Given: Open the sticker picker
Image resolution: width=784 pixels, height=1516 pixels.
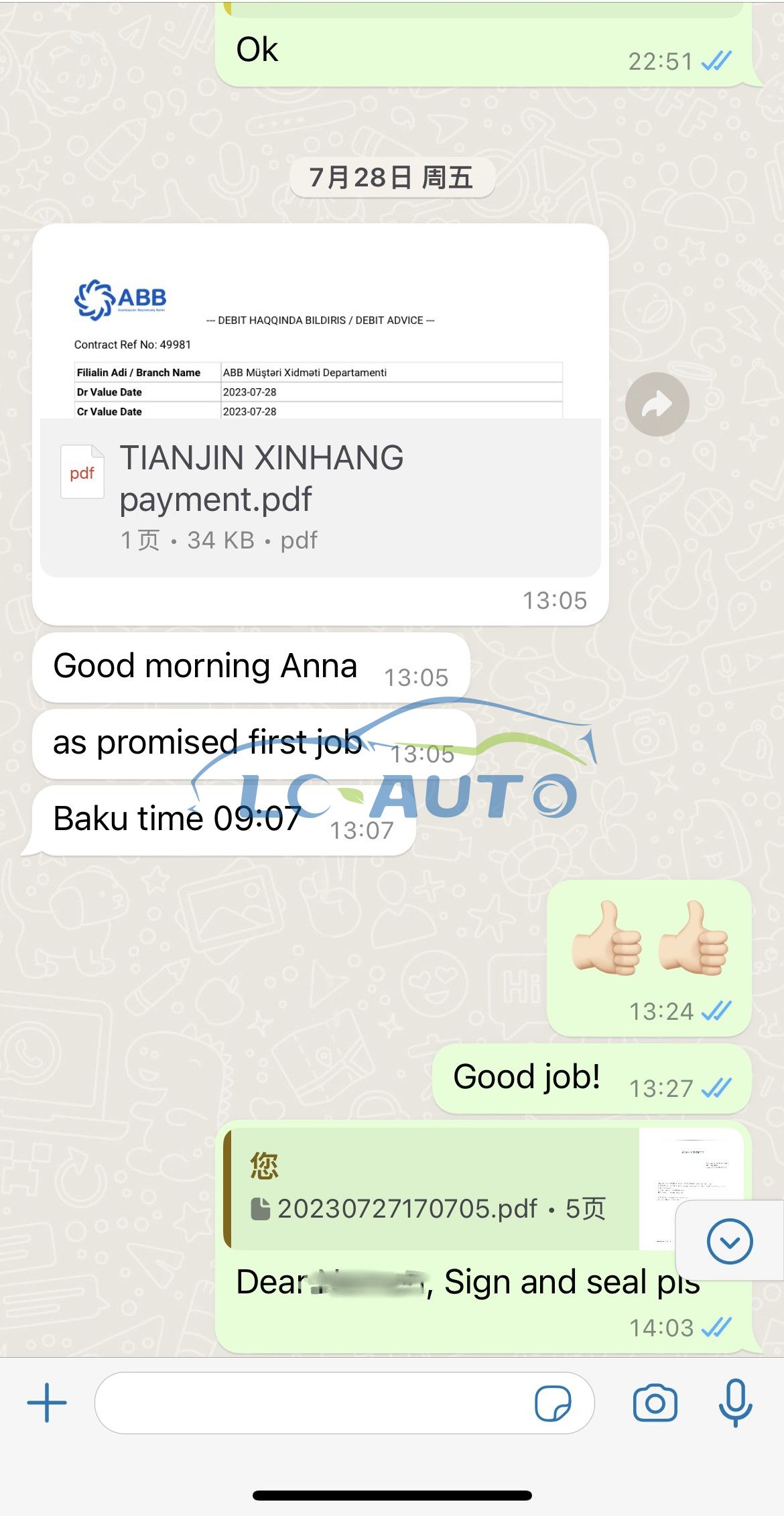Looking at the screenshot, I should [553, 1403].
